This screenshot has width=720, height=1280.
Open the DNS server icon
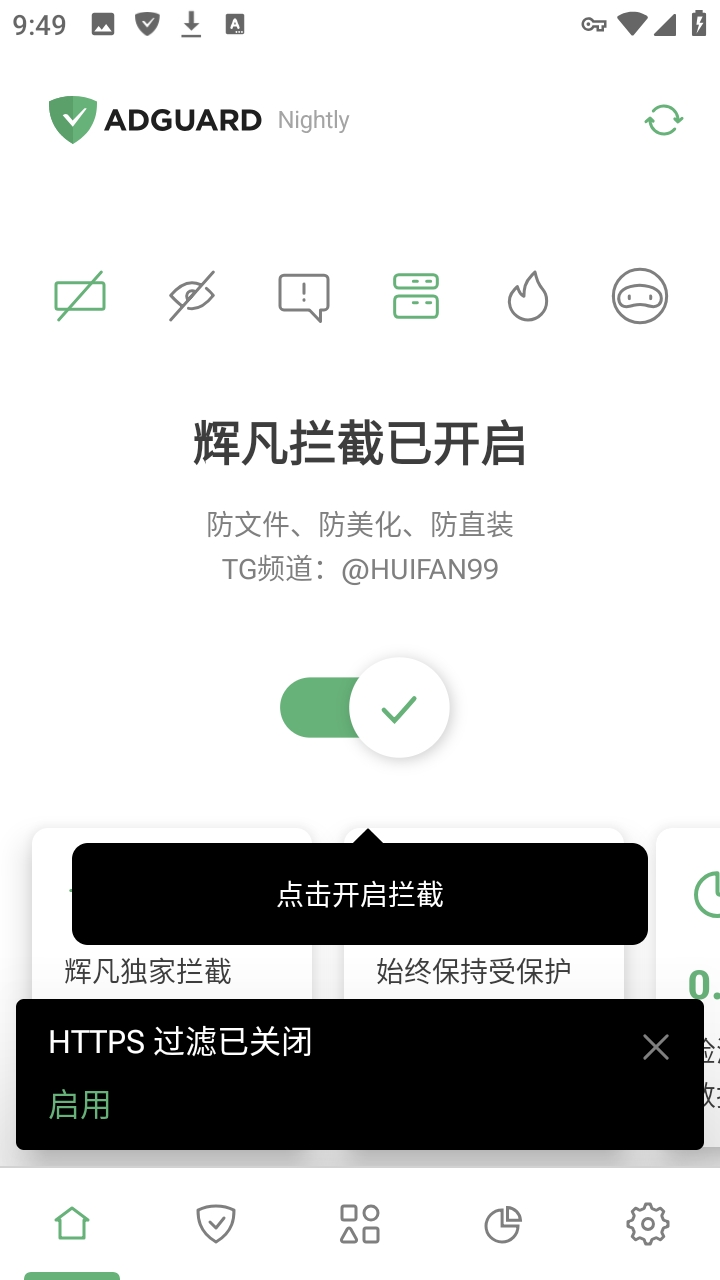coord(416,296)
